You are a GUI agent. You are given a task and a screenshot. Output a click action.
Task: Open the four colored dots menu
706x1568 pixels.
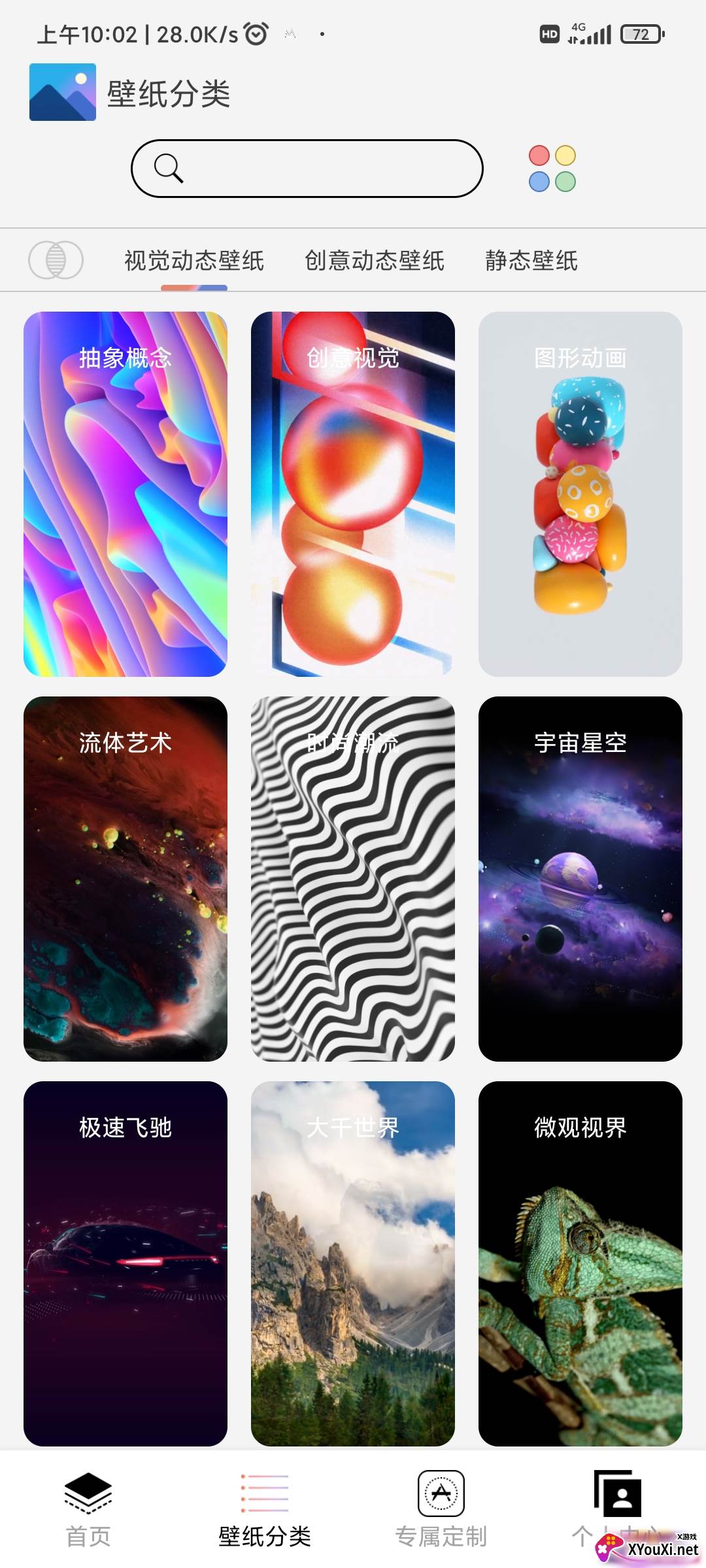(552, 169)
